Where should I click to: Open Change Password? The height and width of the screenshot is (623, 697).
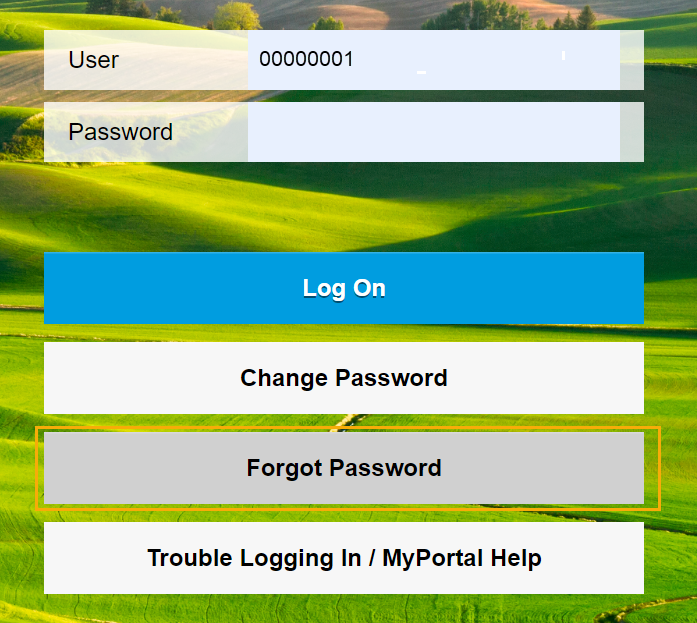pyautogui.click(x=343, y=378)
